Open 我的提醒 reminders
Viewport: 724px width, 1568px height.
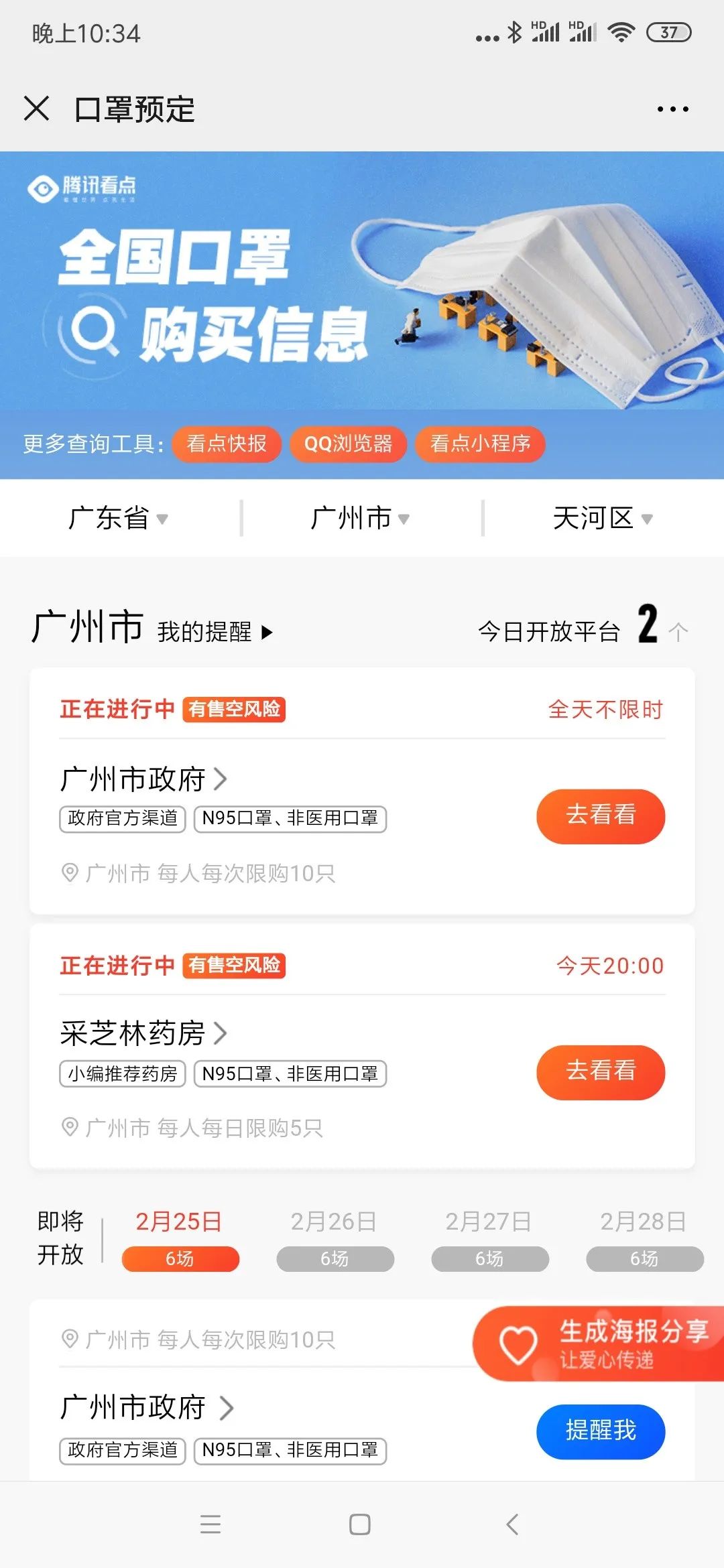(215, 632)
